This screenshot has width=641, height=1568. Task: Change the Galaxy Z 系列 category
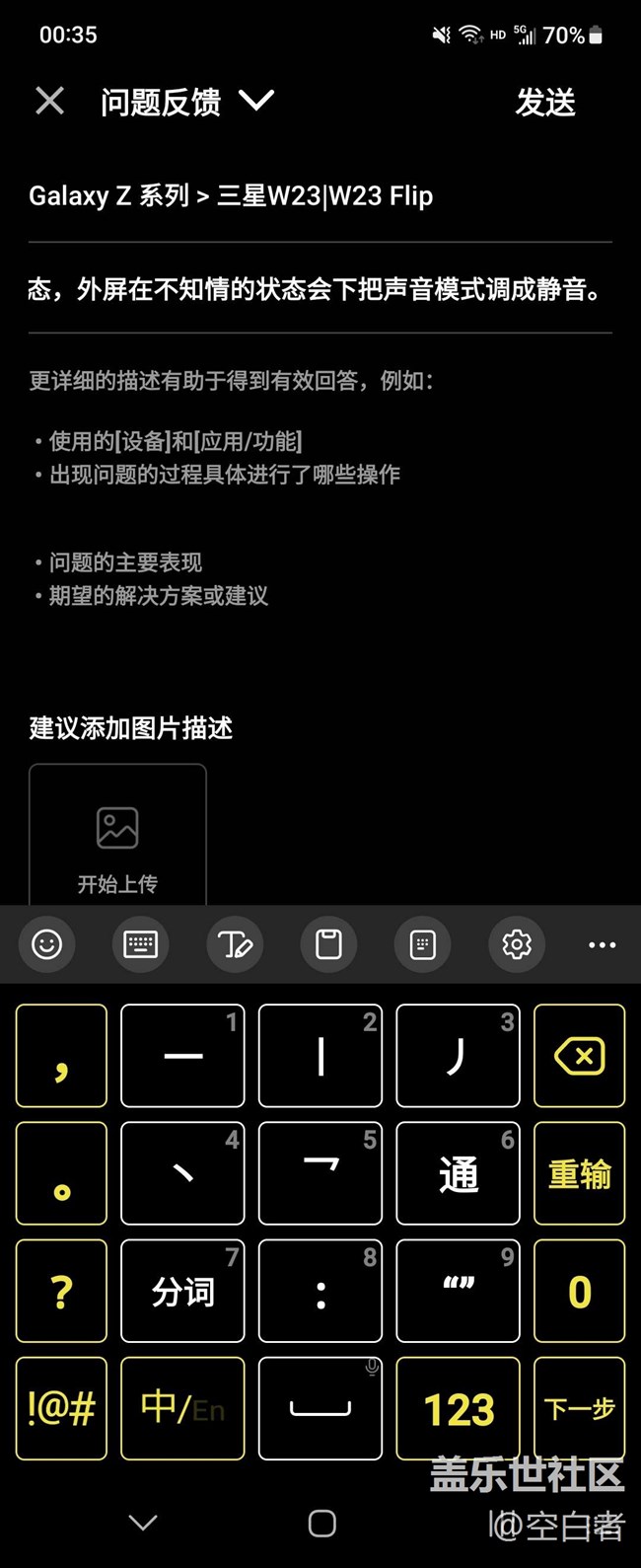coord(231,196)
